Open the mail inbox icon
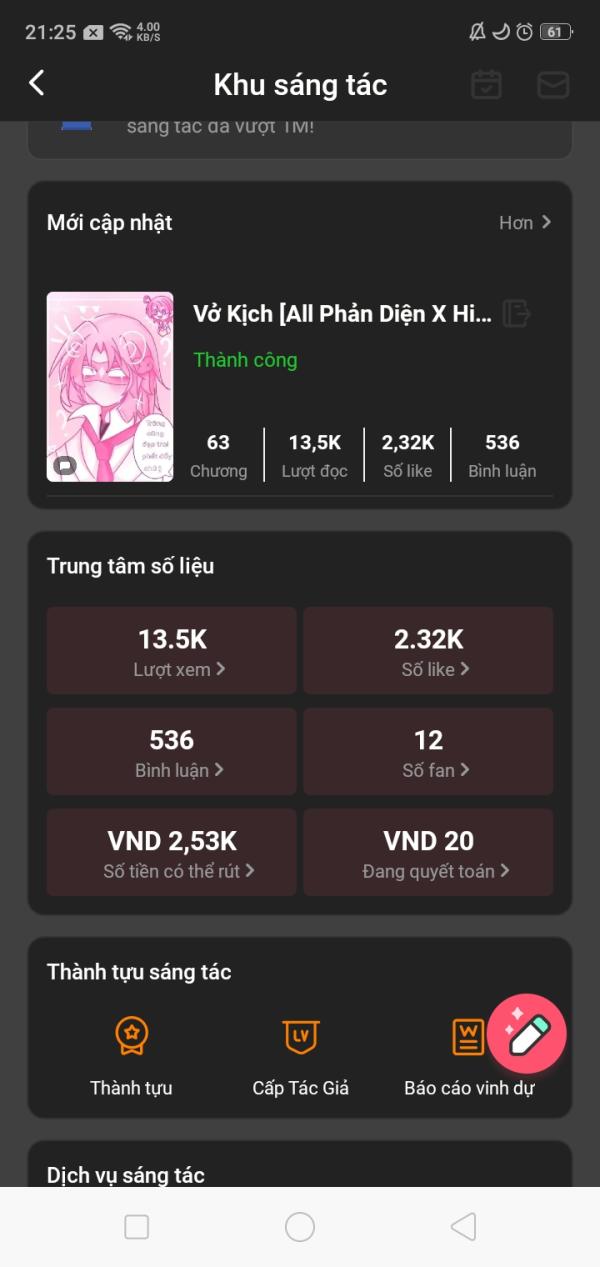 tap(553, 85)
